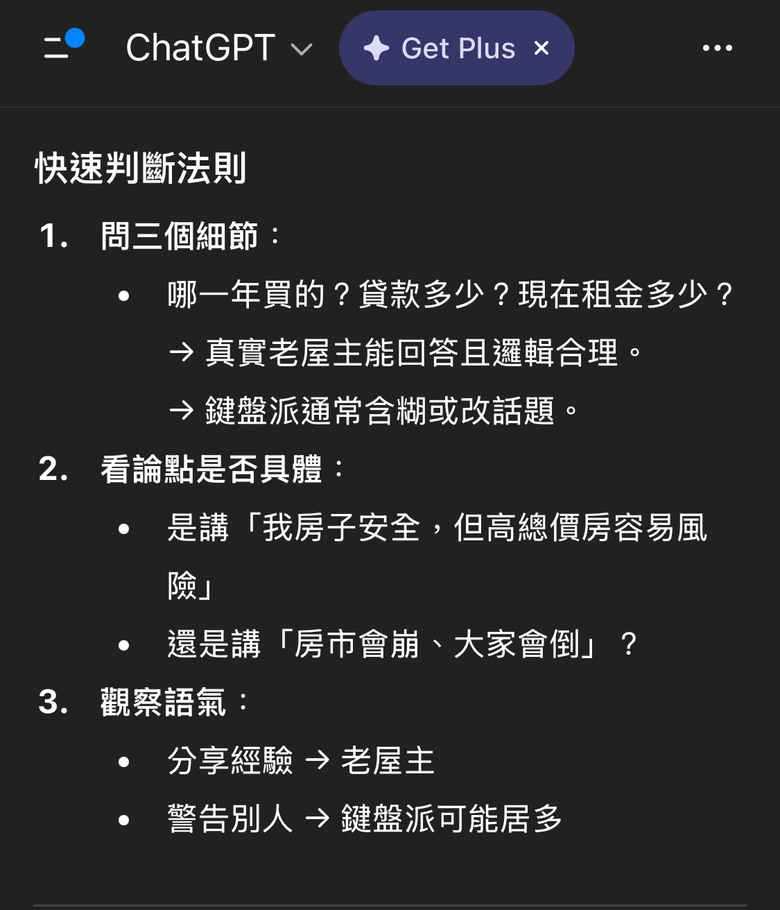Tap the divider line at the bottom
Viewport: 780px width, 910px height.
pos(390,895)
